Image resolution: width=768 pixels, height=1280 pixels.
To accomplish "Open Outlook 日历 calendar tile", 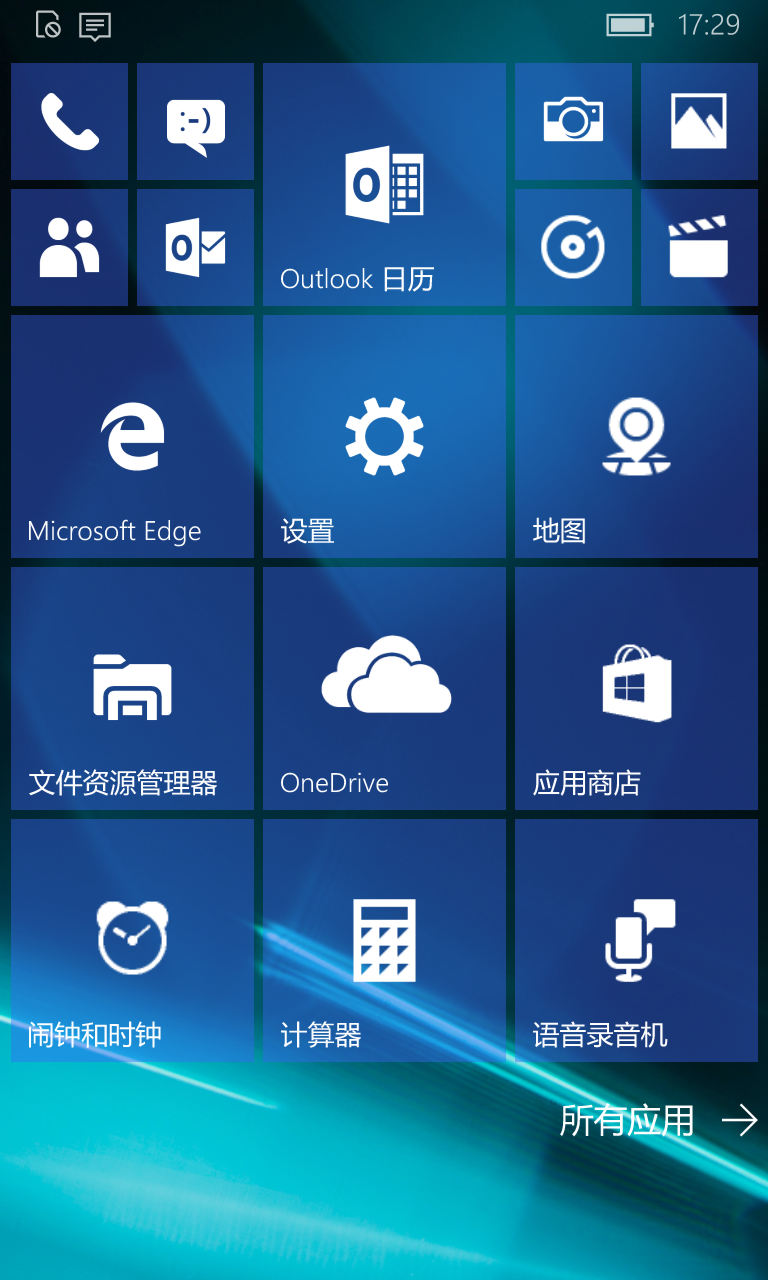I will (384, 184).
